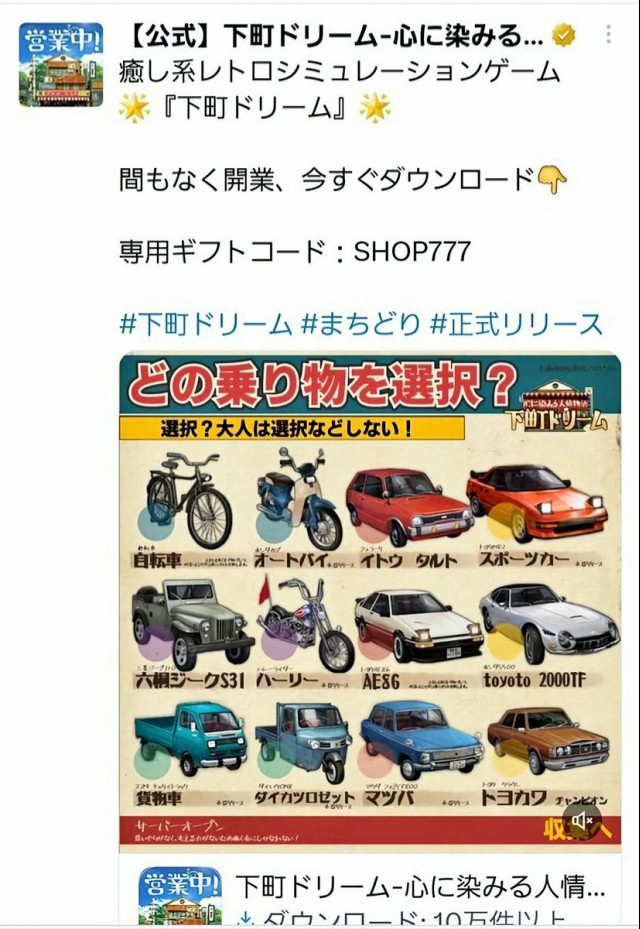This screenshot has height=929, width=640.
Task: Open the vehicle selection promo video
Action: [370, 600]
